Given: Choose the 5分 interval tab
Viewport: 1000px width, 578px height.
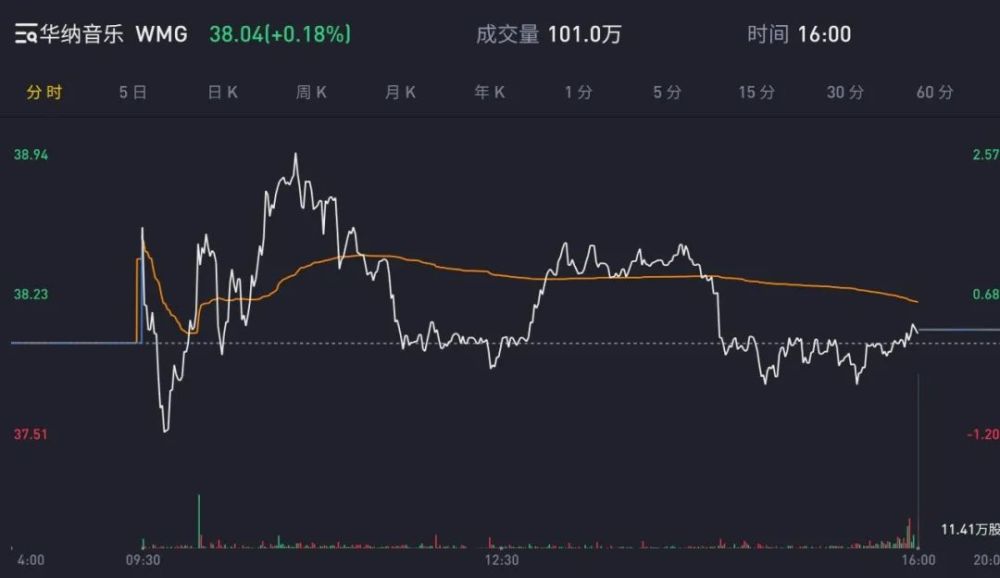Looking at the screenshot, I should coord(667,92).
